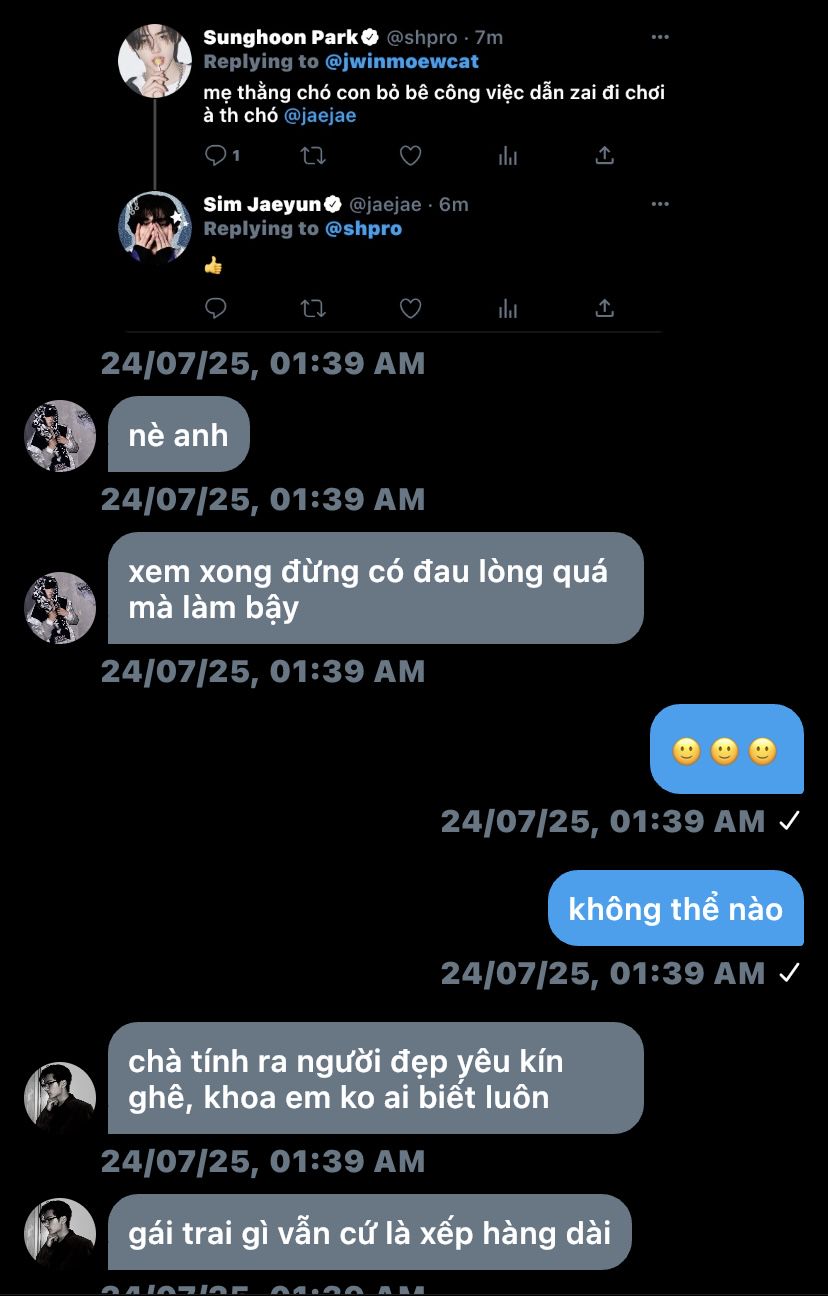The height and width of the screenshot is (1296, 828).
Task: Like Sim Jaeyun's tweet
Action: point(410,308)
